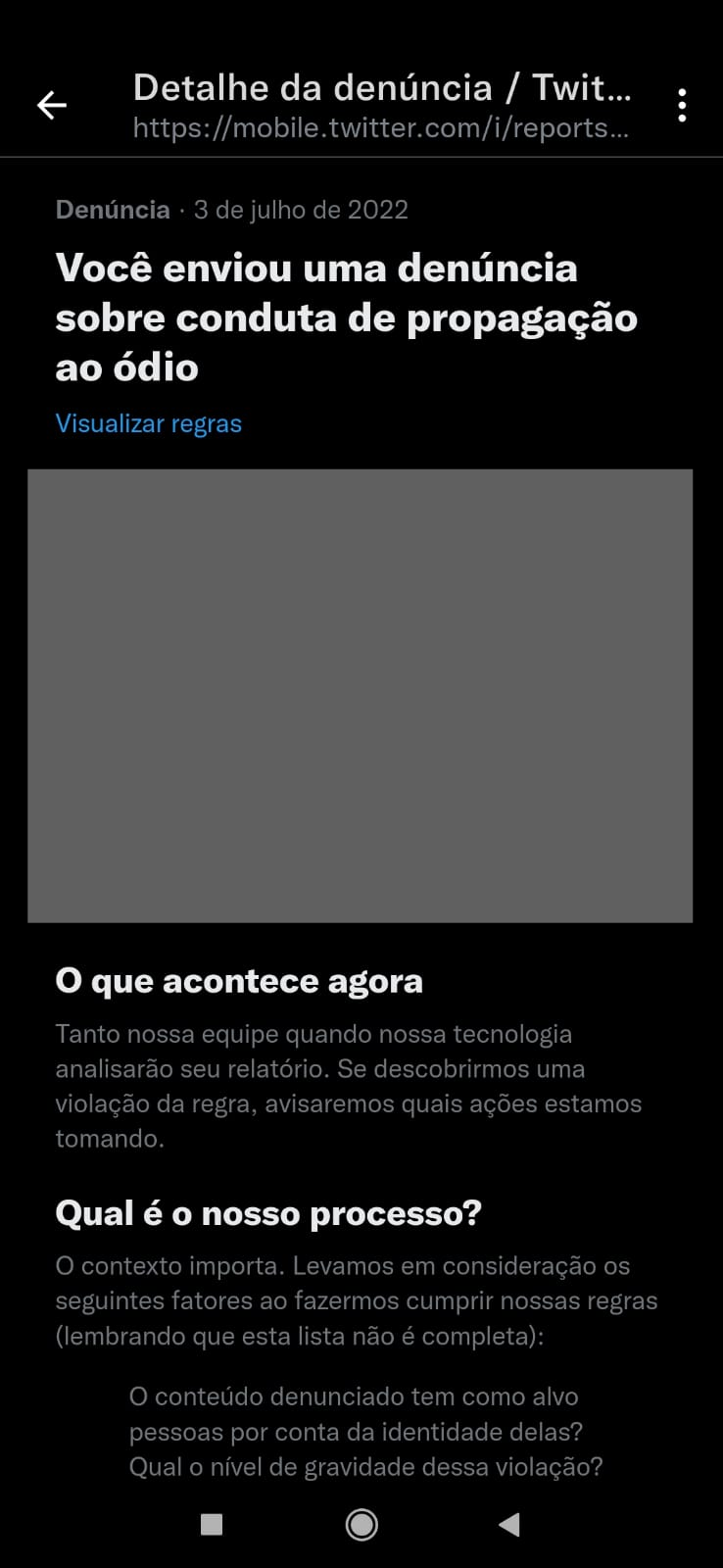Image resolution: width=723 pixels, height=1568 pixels.
Task: Open the Visualizar regras link
Action: 149,423
